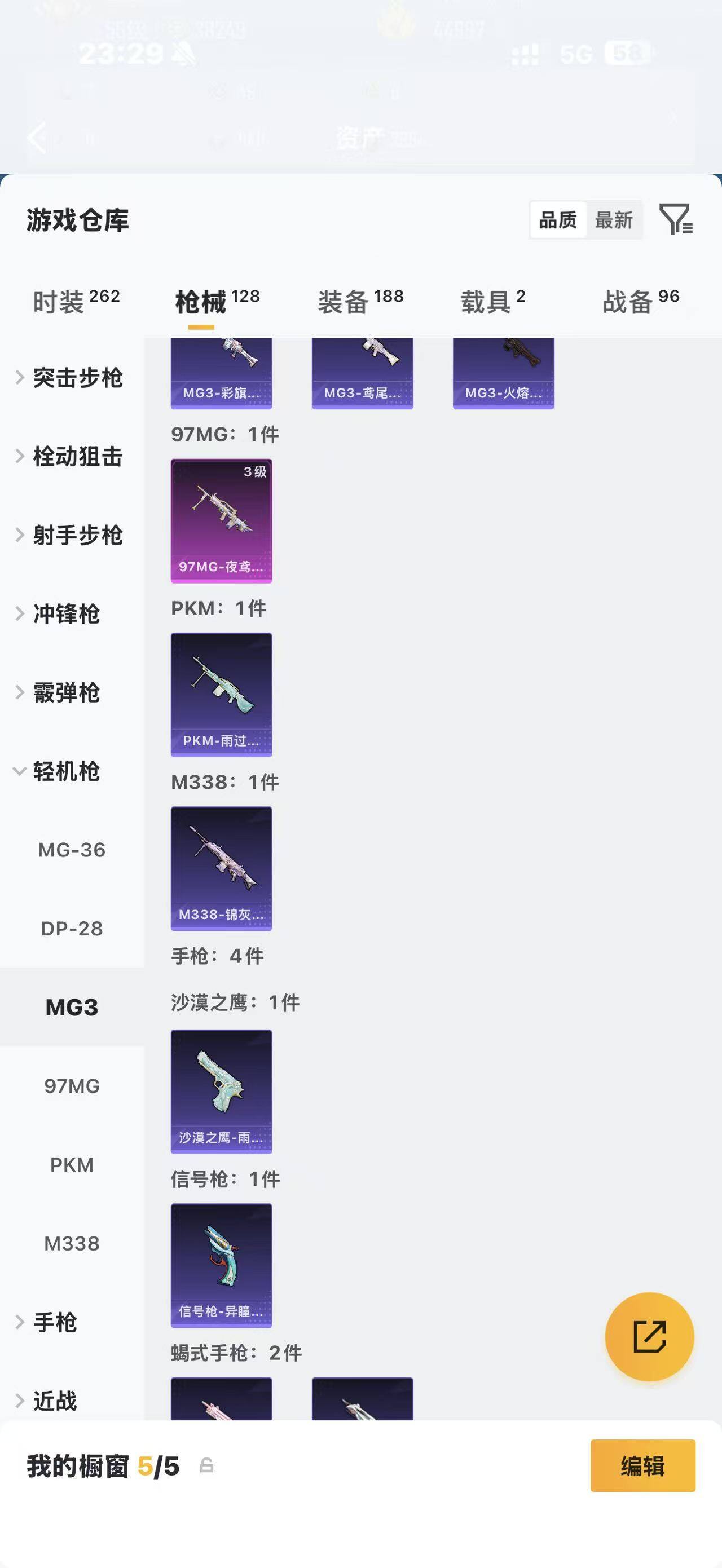Image resolution: width=722 pixels, height=1568 pixels.
Task: Open the filter icon beside 最新
Action: click(676, 219)
